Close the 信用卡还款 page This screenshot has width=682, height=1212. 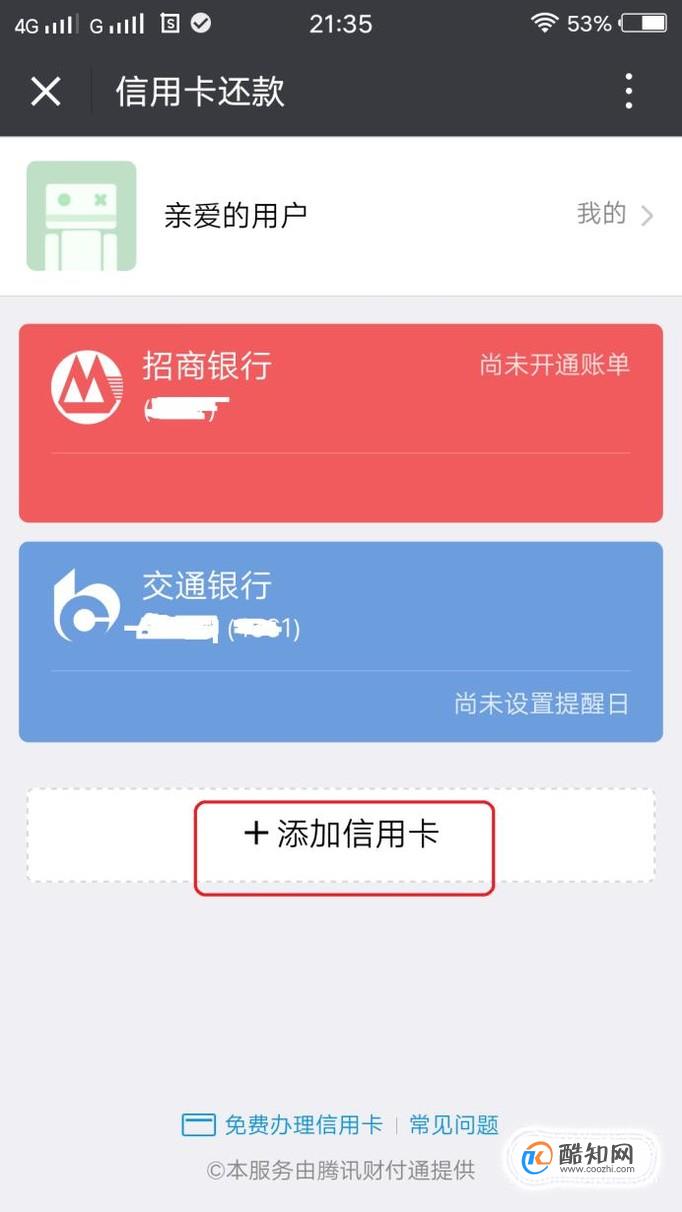tap(46, 91)
